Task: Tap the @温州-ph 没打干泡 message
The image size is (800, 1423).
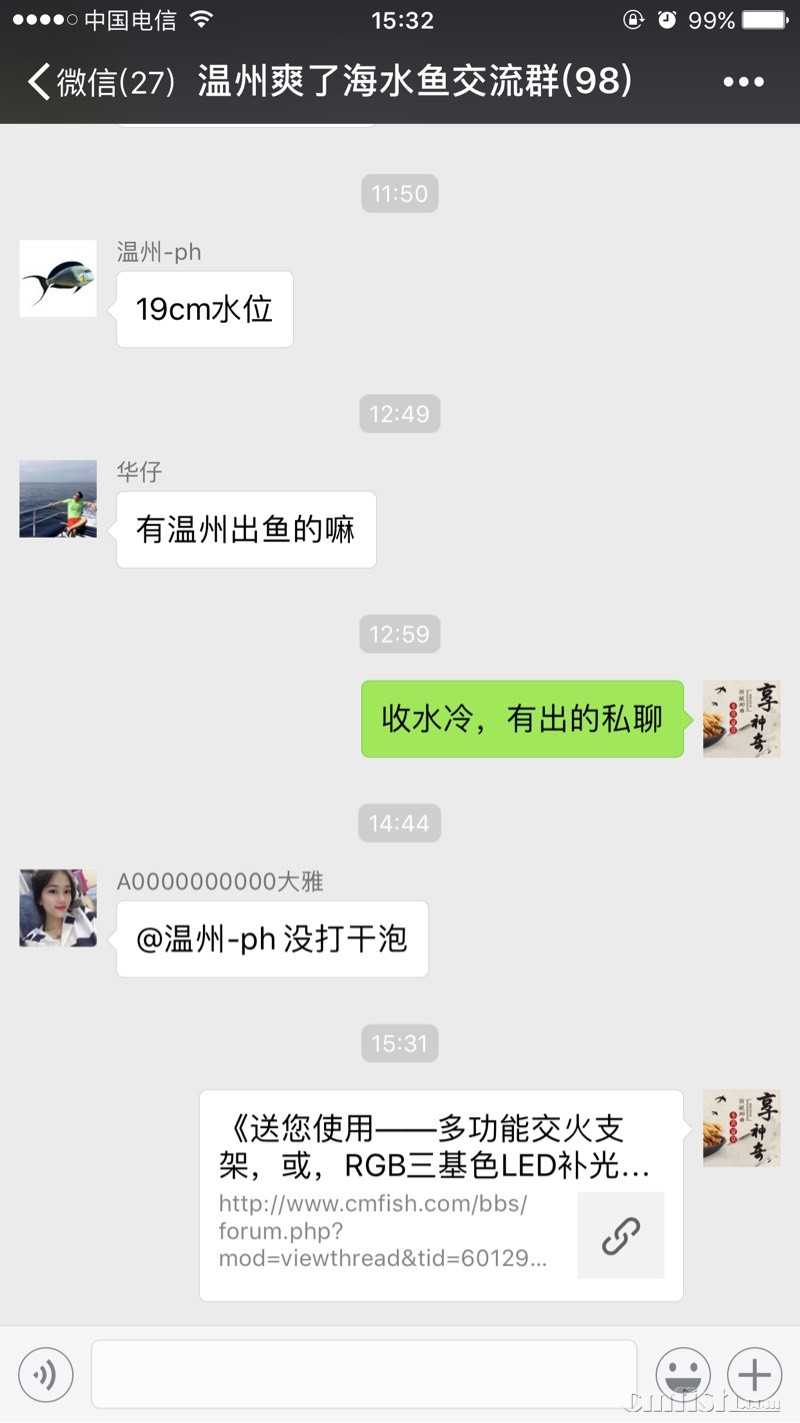Action: (x=271, y=938)
